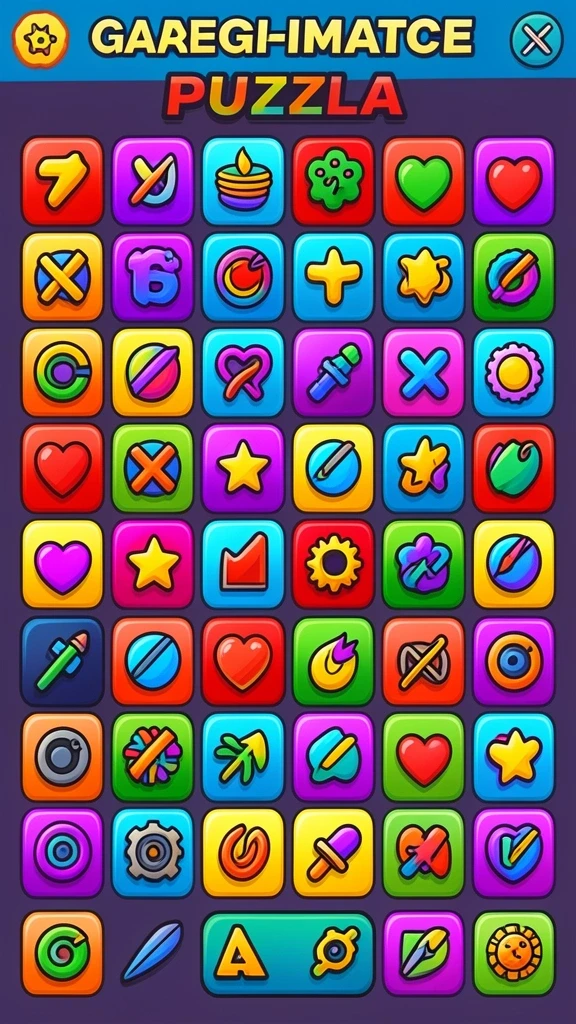This screenshot has width=576, height=1024.
Task: Pick the green heart on red tile
Action: click(424, 181)
